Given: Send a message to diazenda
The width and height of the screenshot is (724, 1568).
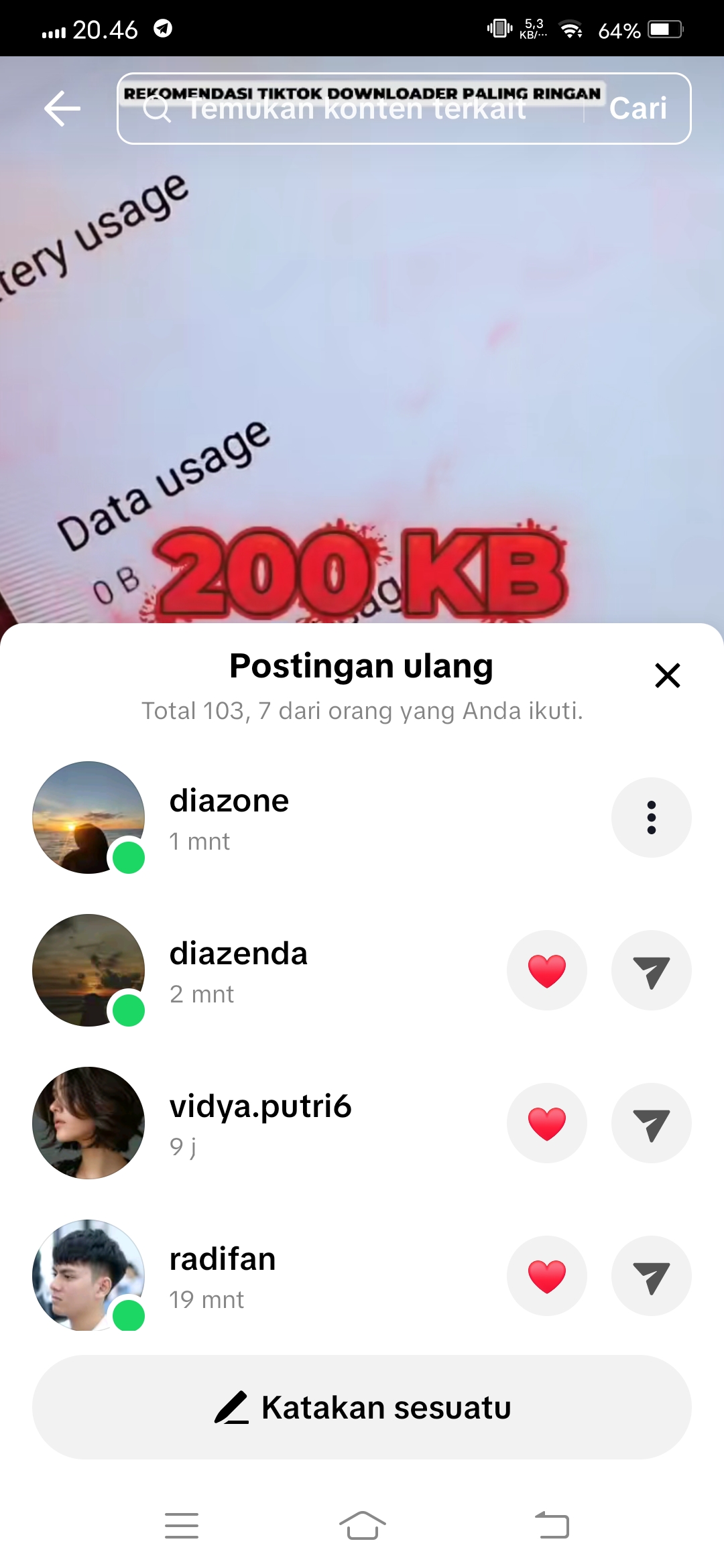Looking at the screenshot, I should click(x=651, y=970).
